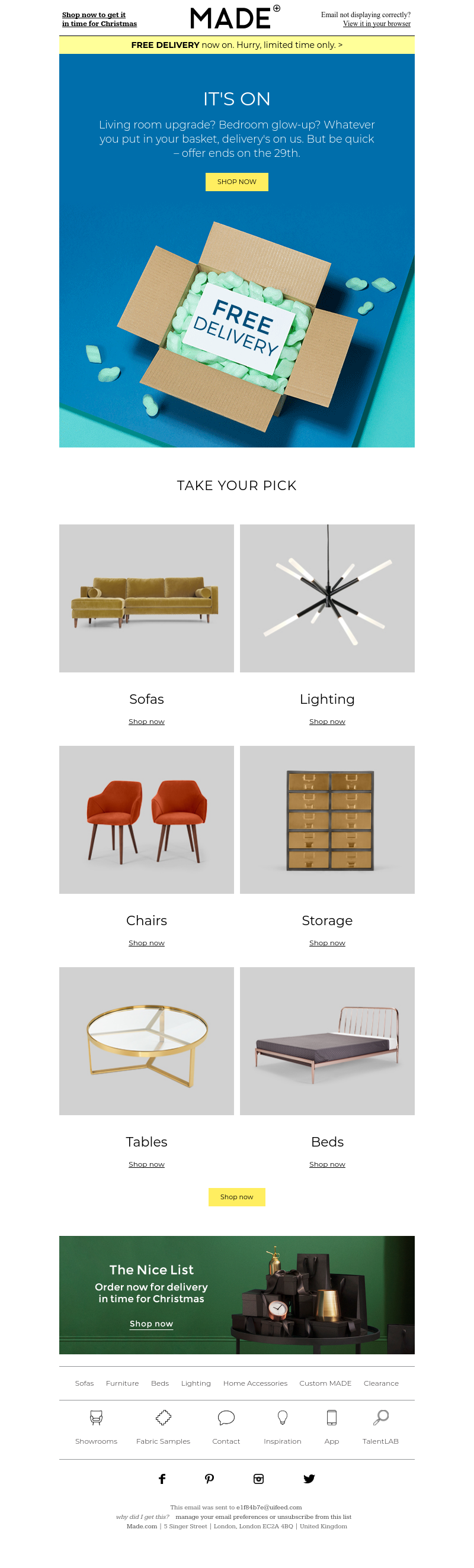Open Fabric Samples
Image resolution: width=474 pixels, height=1568 pixels.
[163, 1425]
